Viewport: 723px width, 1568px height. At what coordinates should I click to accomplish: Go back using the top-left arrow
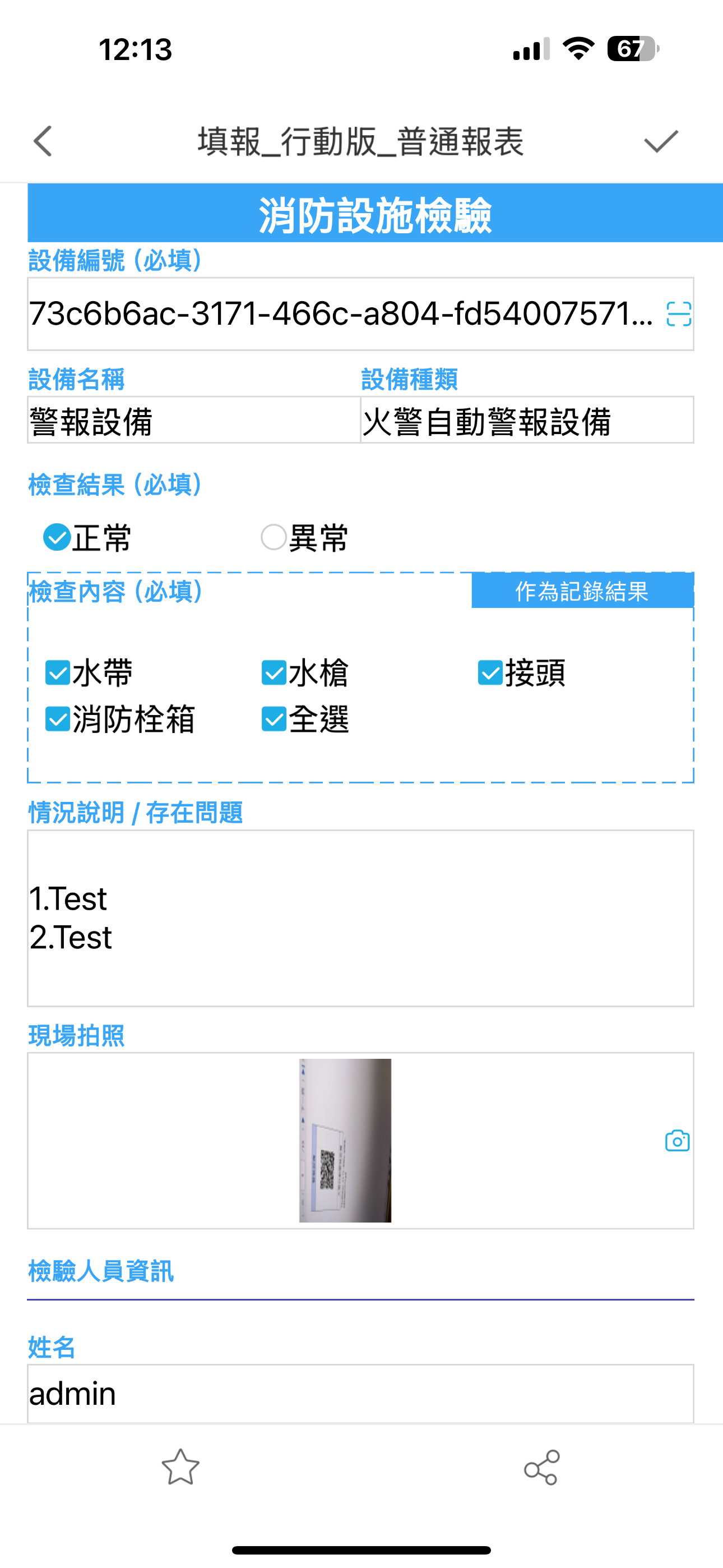[x=43, y=141]
